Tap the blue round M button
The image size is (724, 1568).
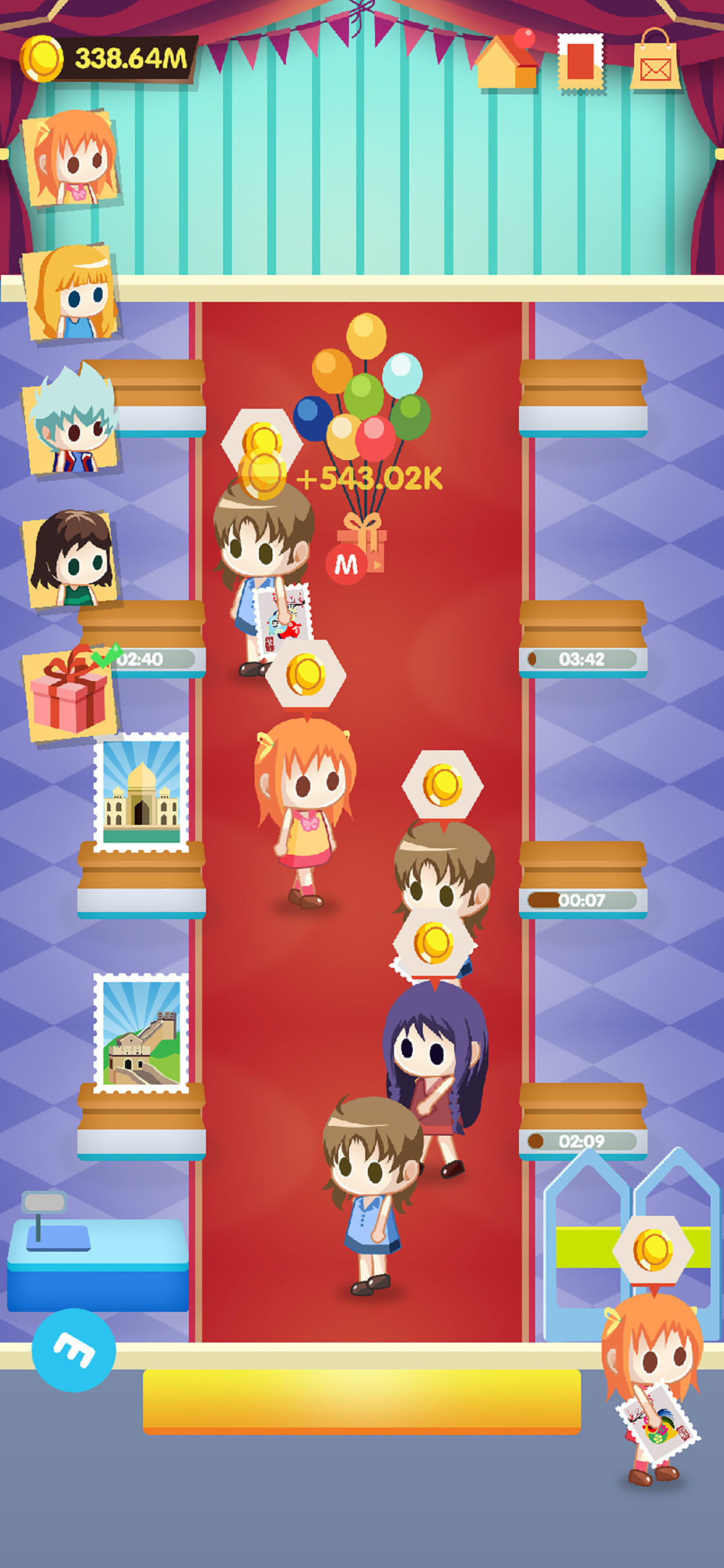click(x=73, y=1350)
